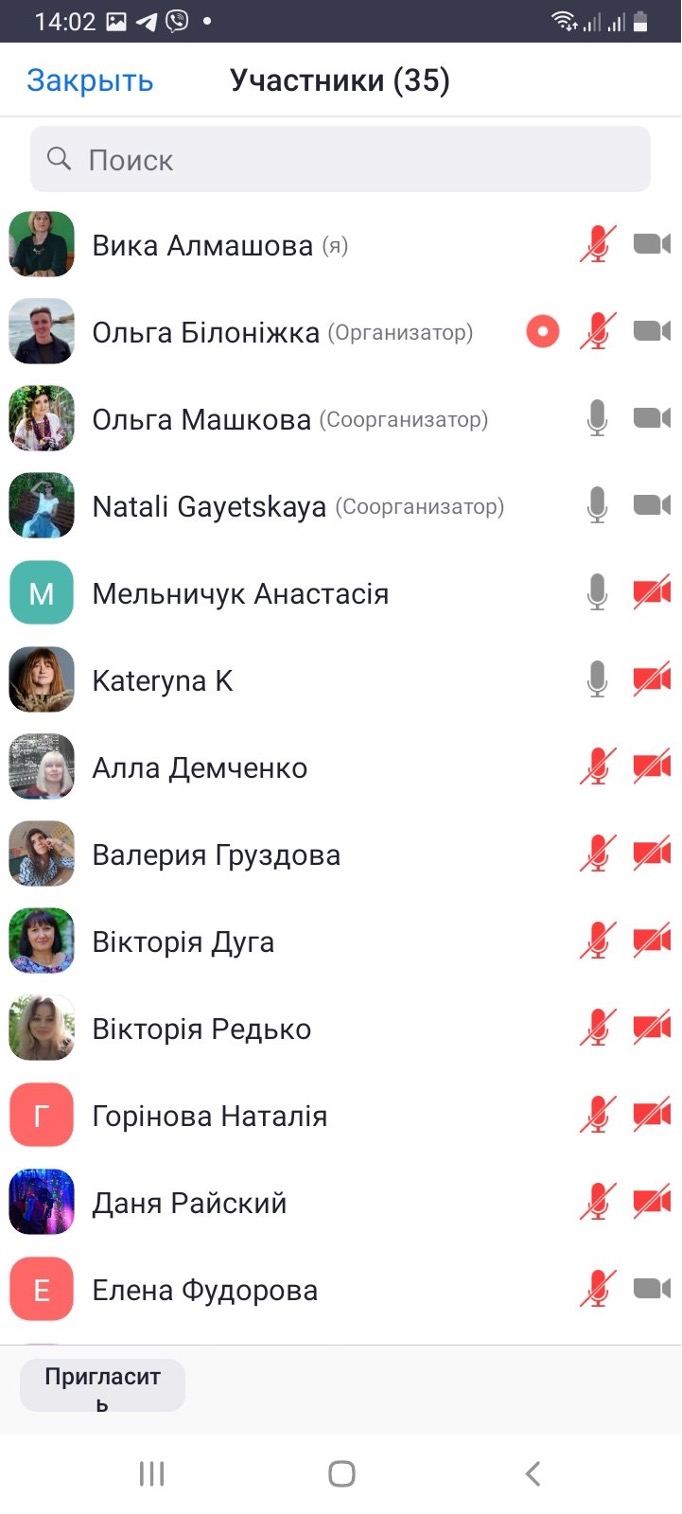
Task: Tap the muted microphone icon for Вика Алмашова
Action: point(597,244)
